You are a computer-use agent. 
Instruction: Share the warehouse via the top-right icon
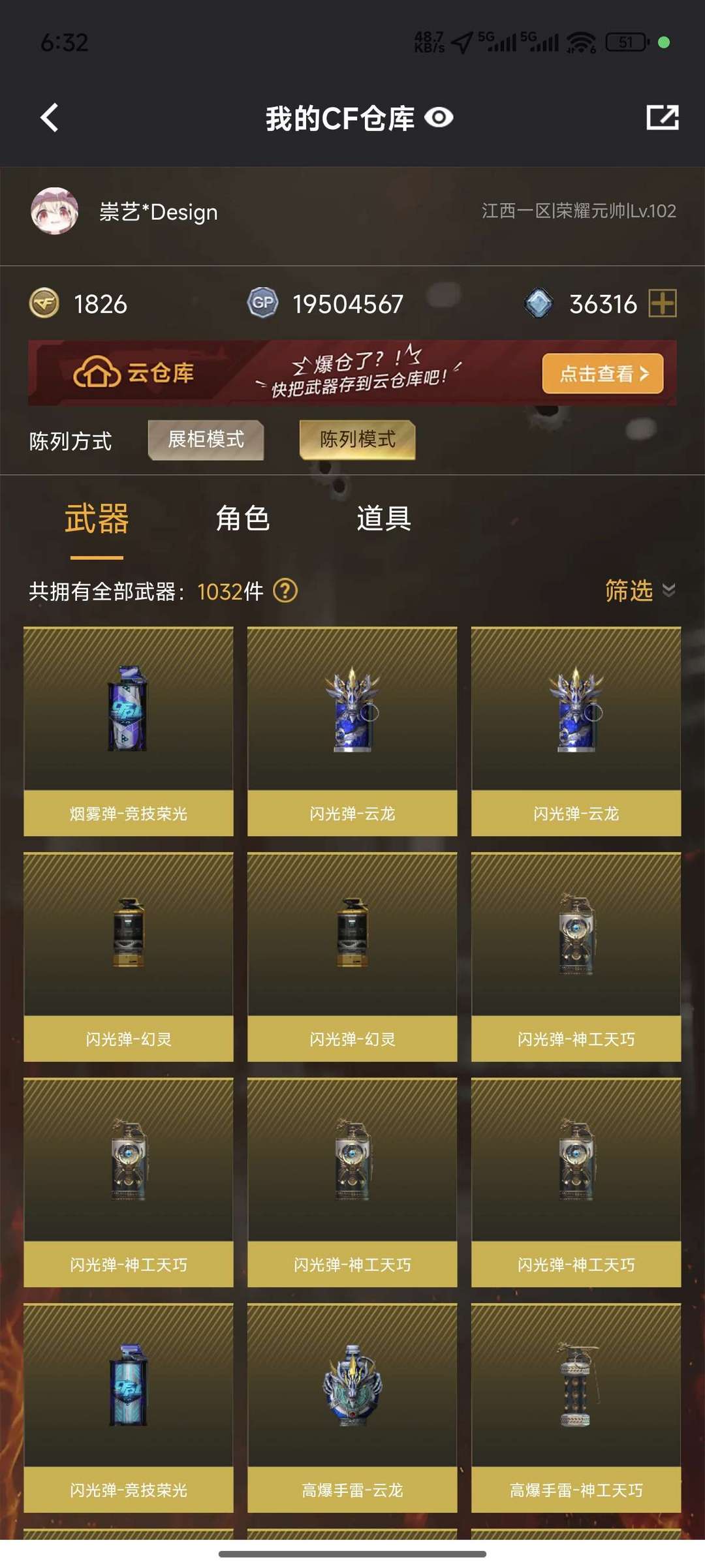coord(662,118)
